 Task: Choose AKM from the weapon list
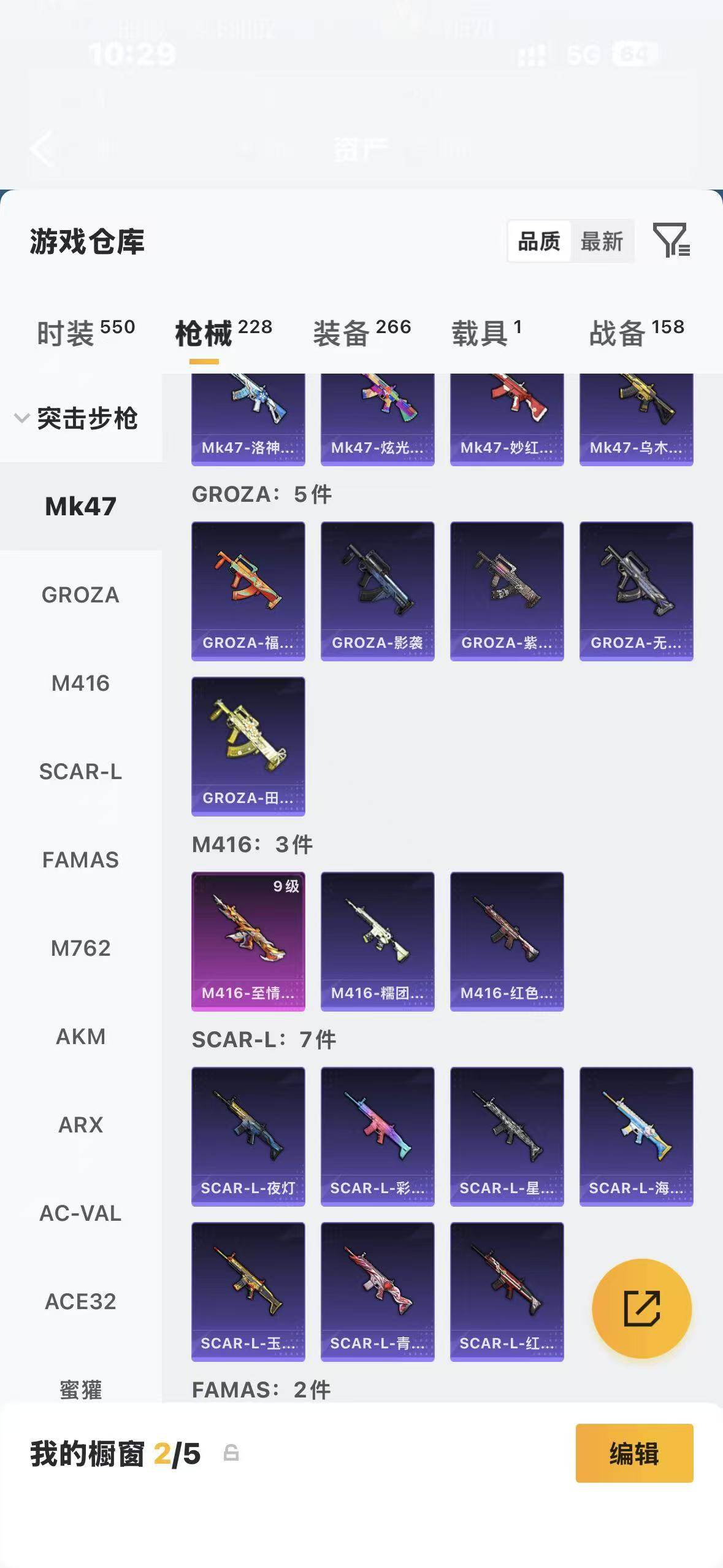coord(80,1036)
